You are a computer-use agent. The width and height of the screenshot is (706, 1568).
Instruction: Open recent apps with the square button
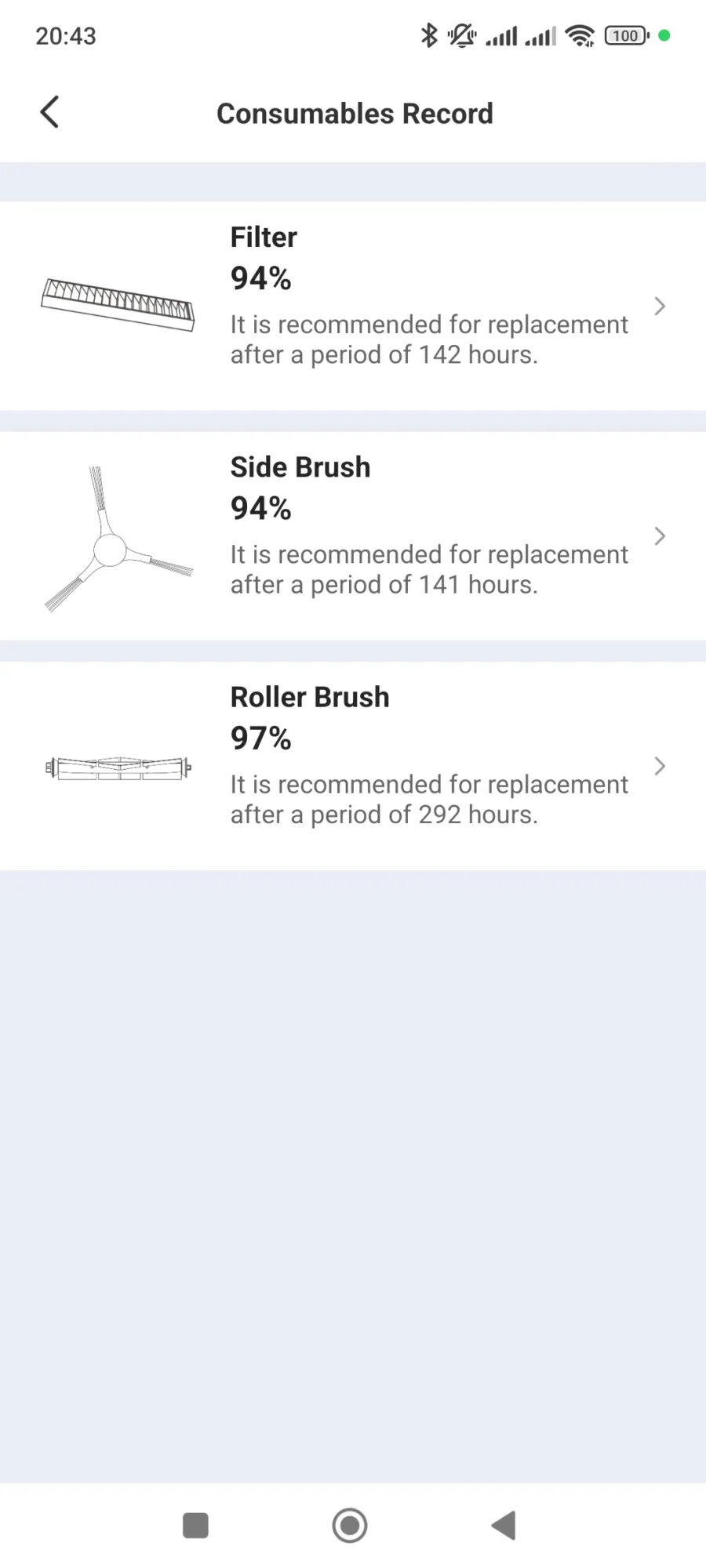195,1526
